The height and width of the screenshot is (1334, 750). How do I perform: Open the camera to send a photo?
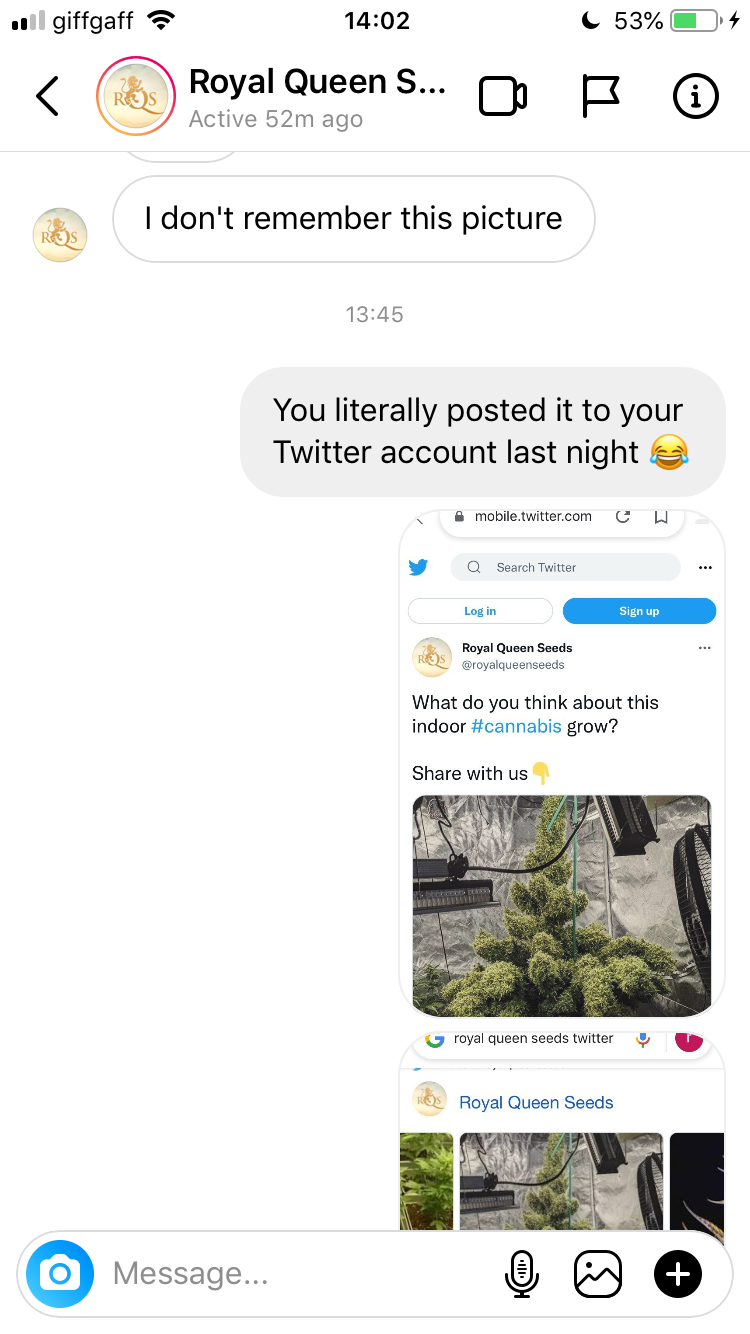point(60,1274)
